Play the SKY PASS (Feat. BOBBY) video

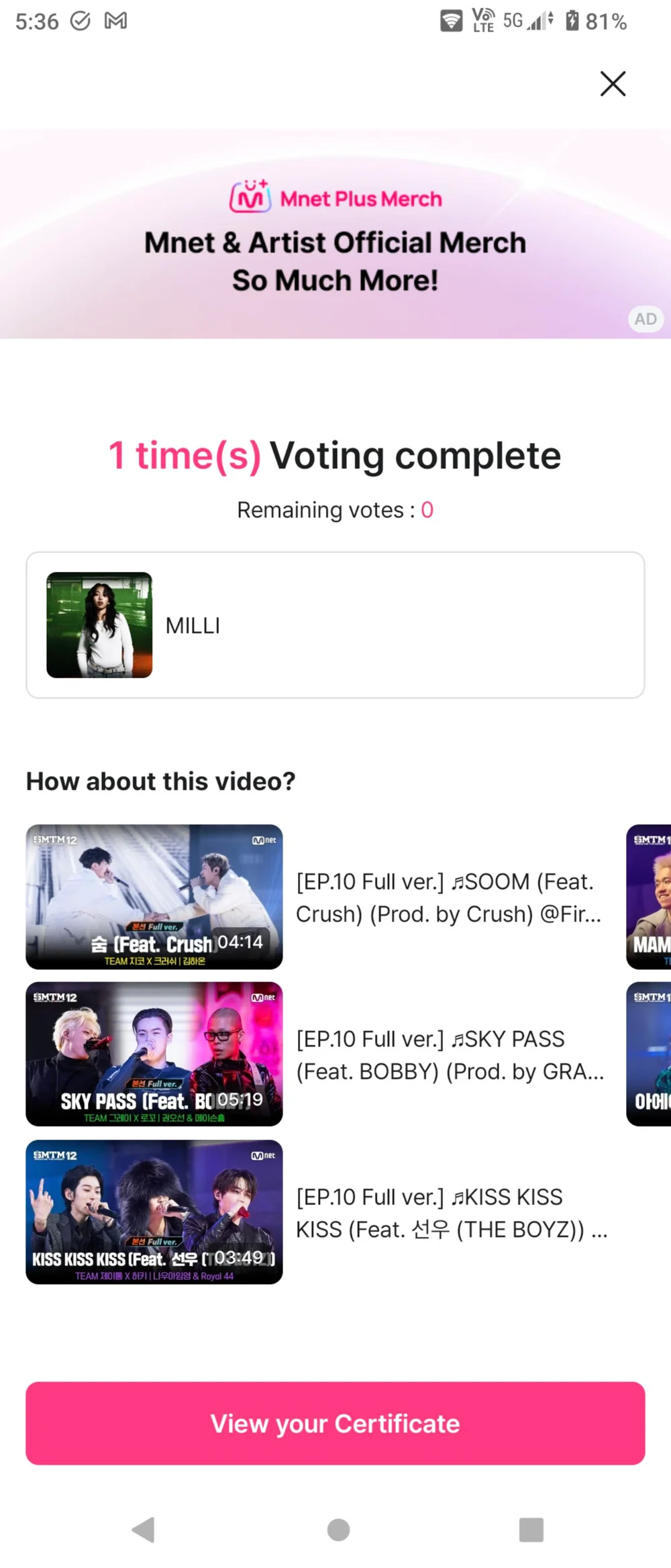pos(154,1054)
